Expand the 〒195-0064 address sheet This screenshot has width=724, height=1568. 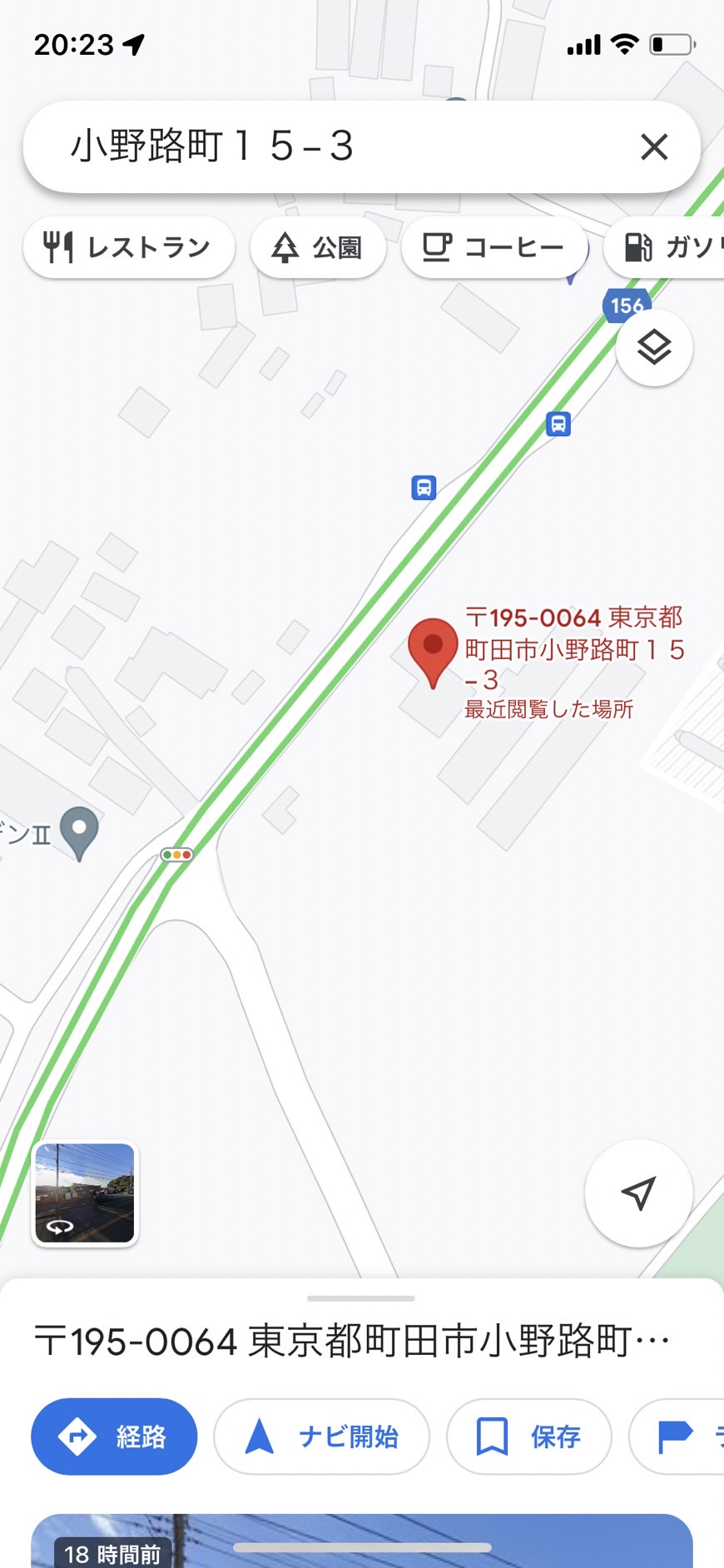(x=361, y=1341)
